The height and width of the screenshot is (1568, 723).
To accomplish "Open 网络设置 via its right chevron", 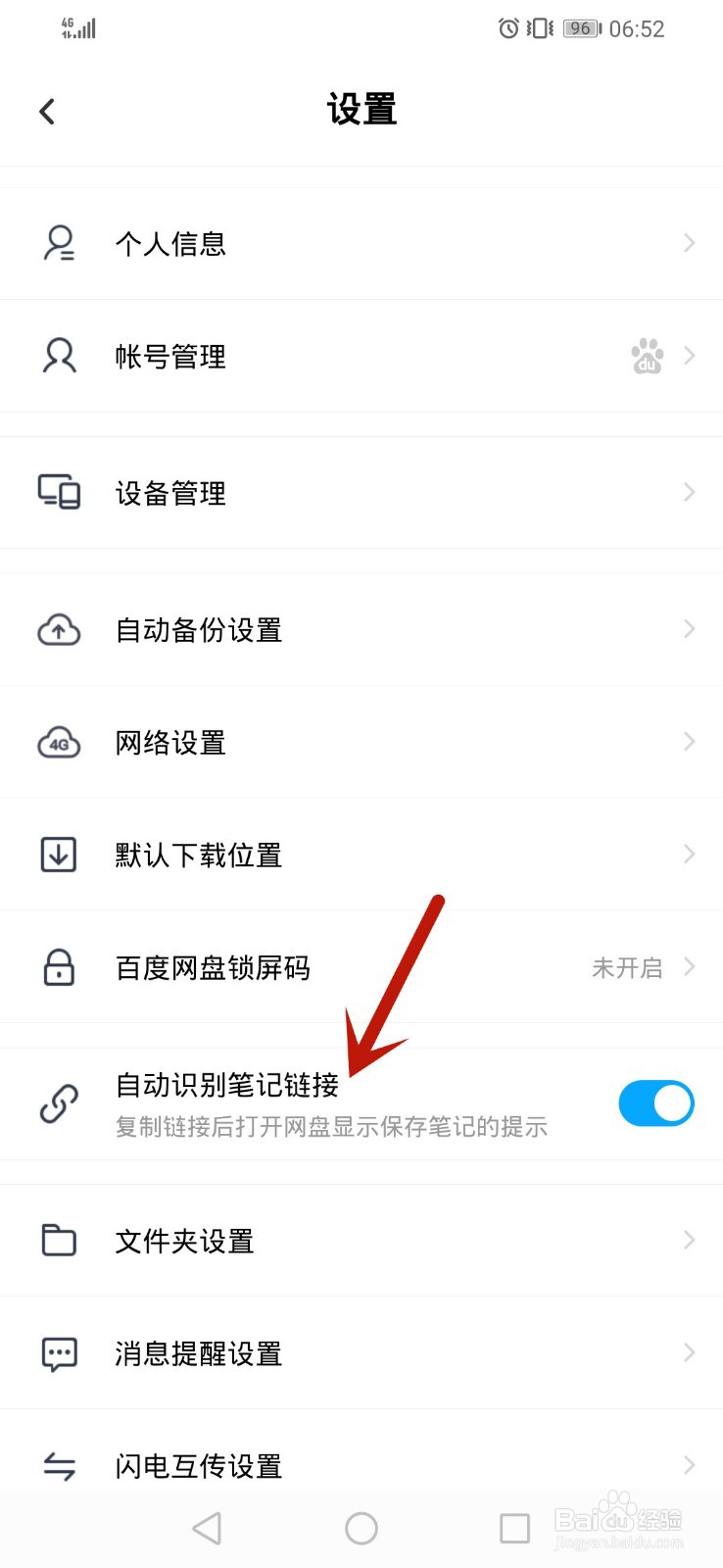I will pos(689,742).
